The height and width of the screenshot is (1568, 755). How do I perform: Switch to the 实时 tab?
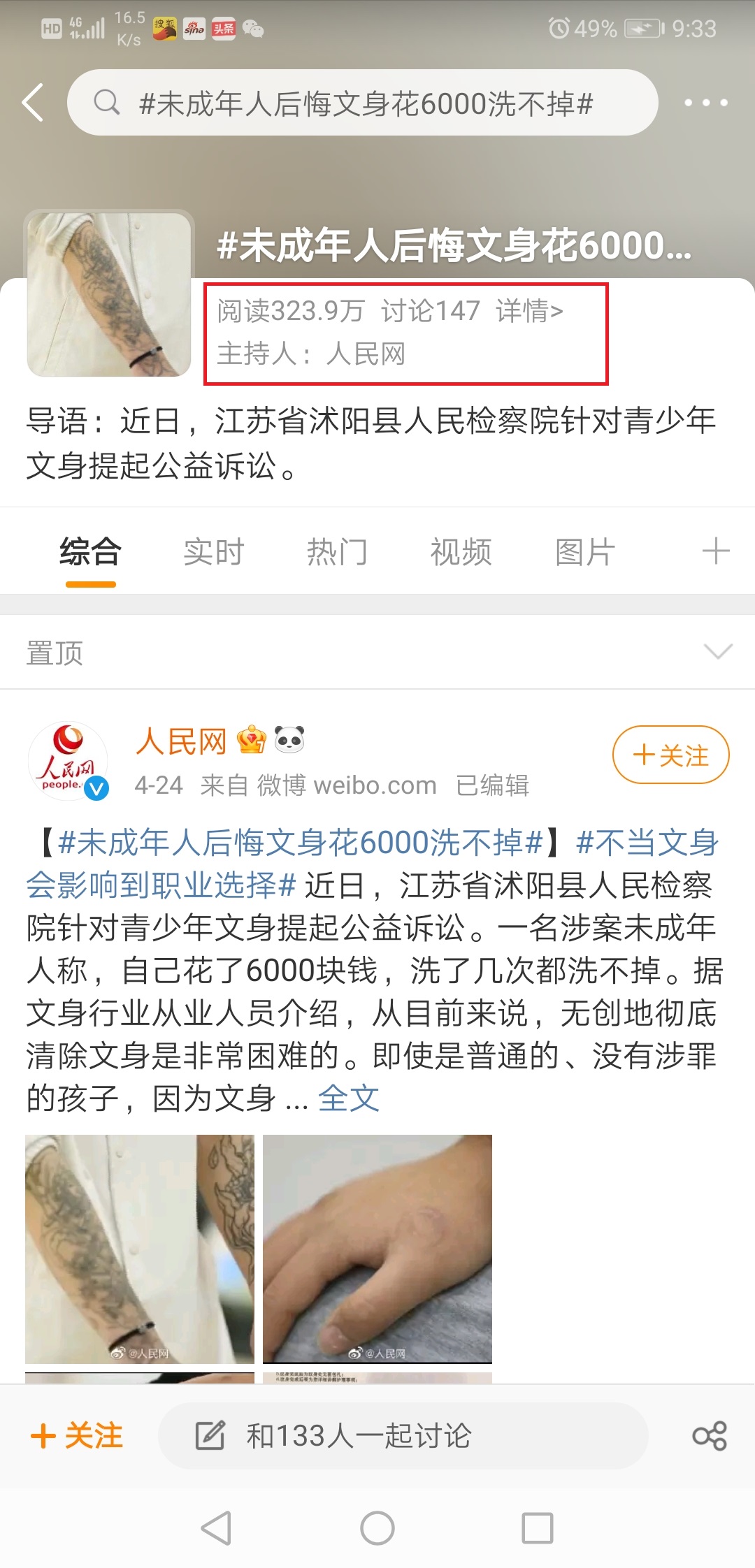pos(213,552)
